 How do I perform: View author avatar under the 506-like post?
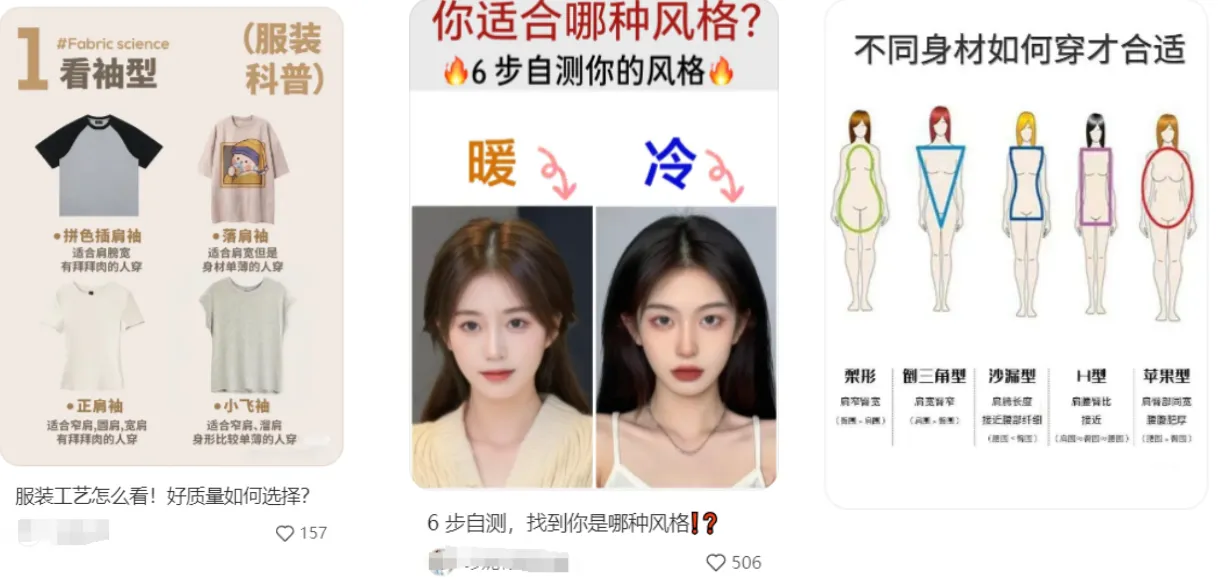point(441,562)
